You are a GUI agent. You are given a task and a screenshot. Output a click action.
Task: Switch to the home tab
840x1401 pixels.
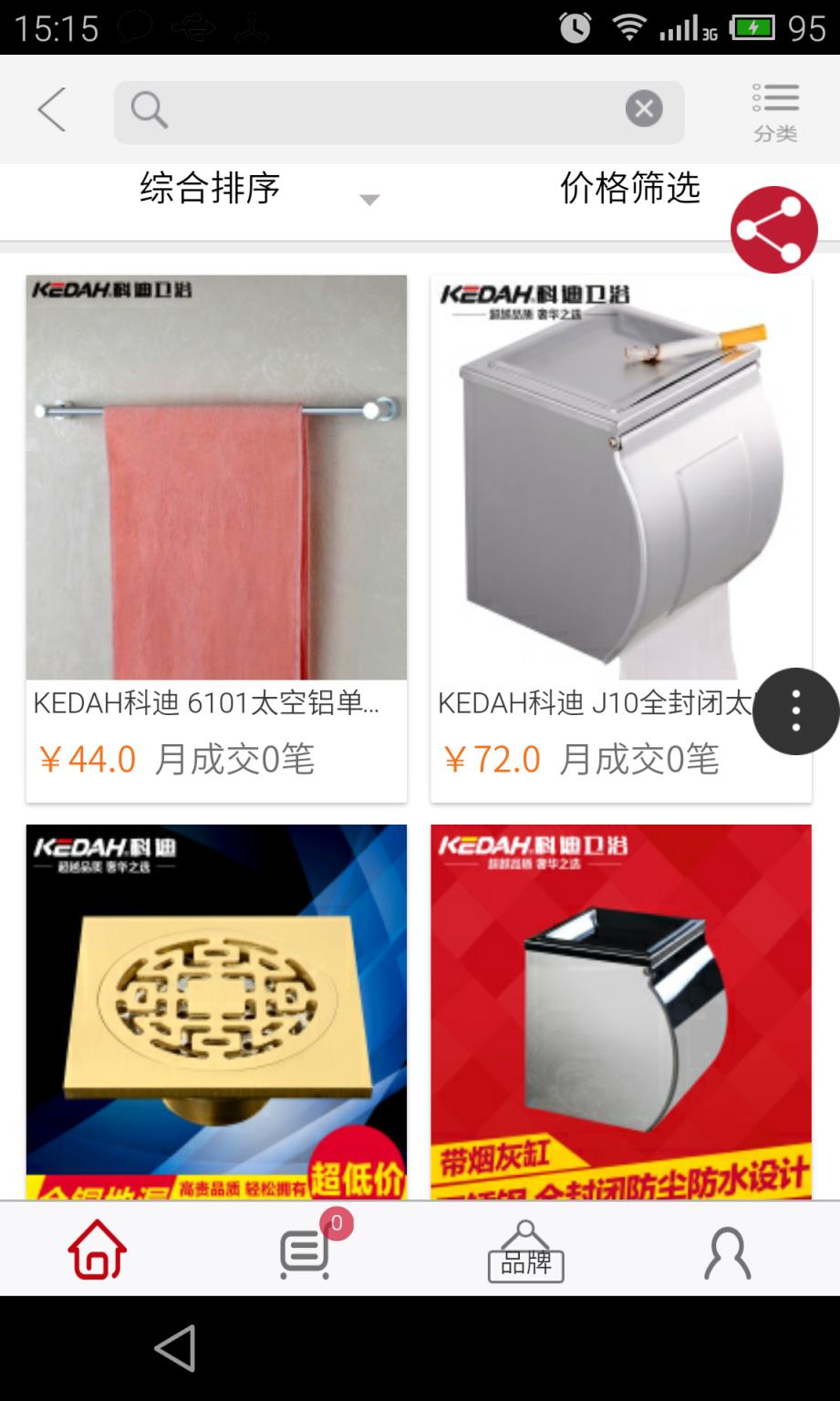pos(98,1250)
